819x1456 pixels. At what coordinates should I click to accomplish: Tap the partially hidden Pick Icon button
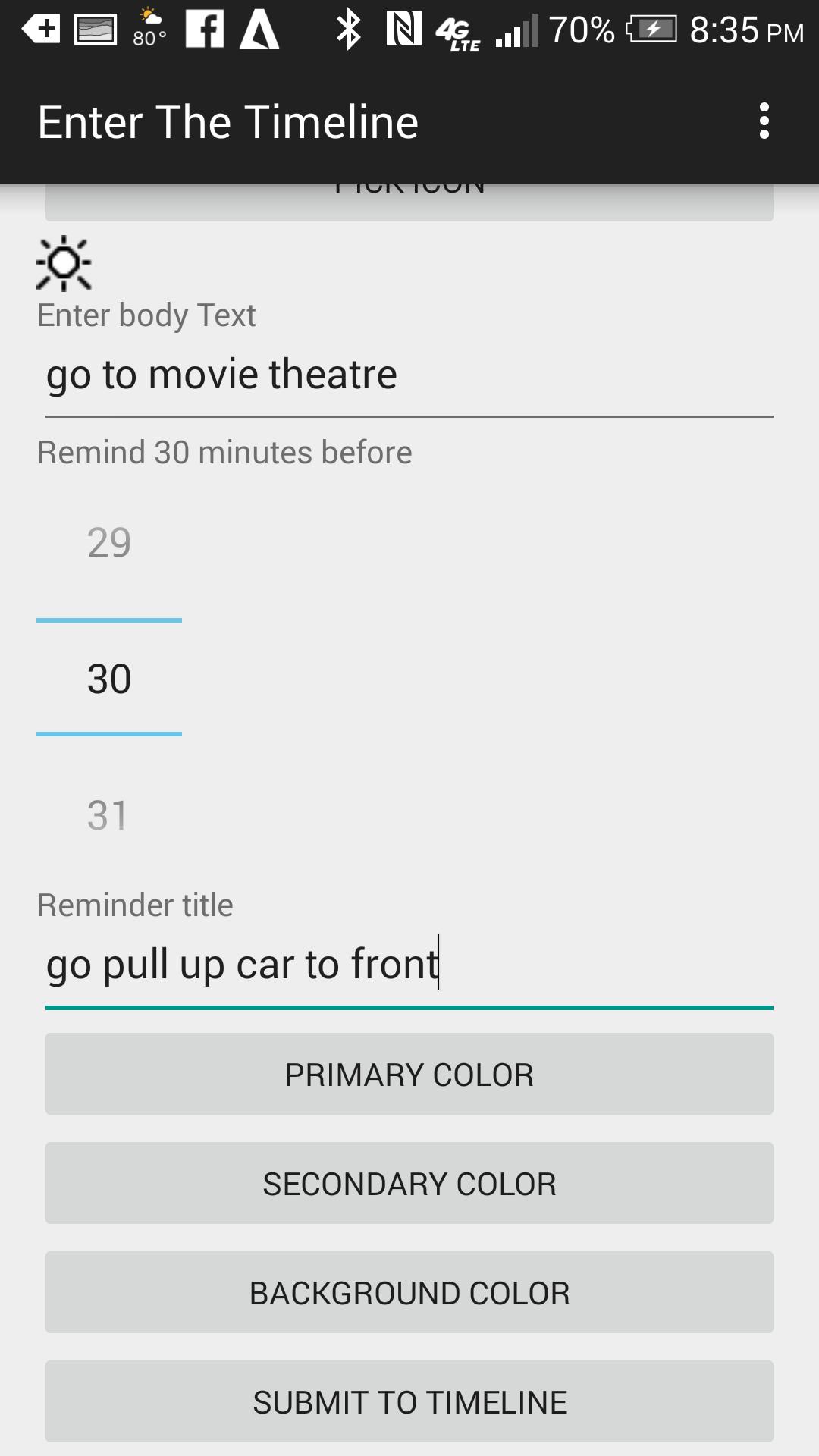[x=409, y=203]
